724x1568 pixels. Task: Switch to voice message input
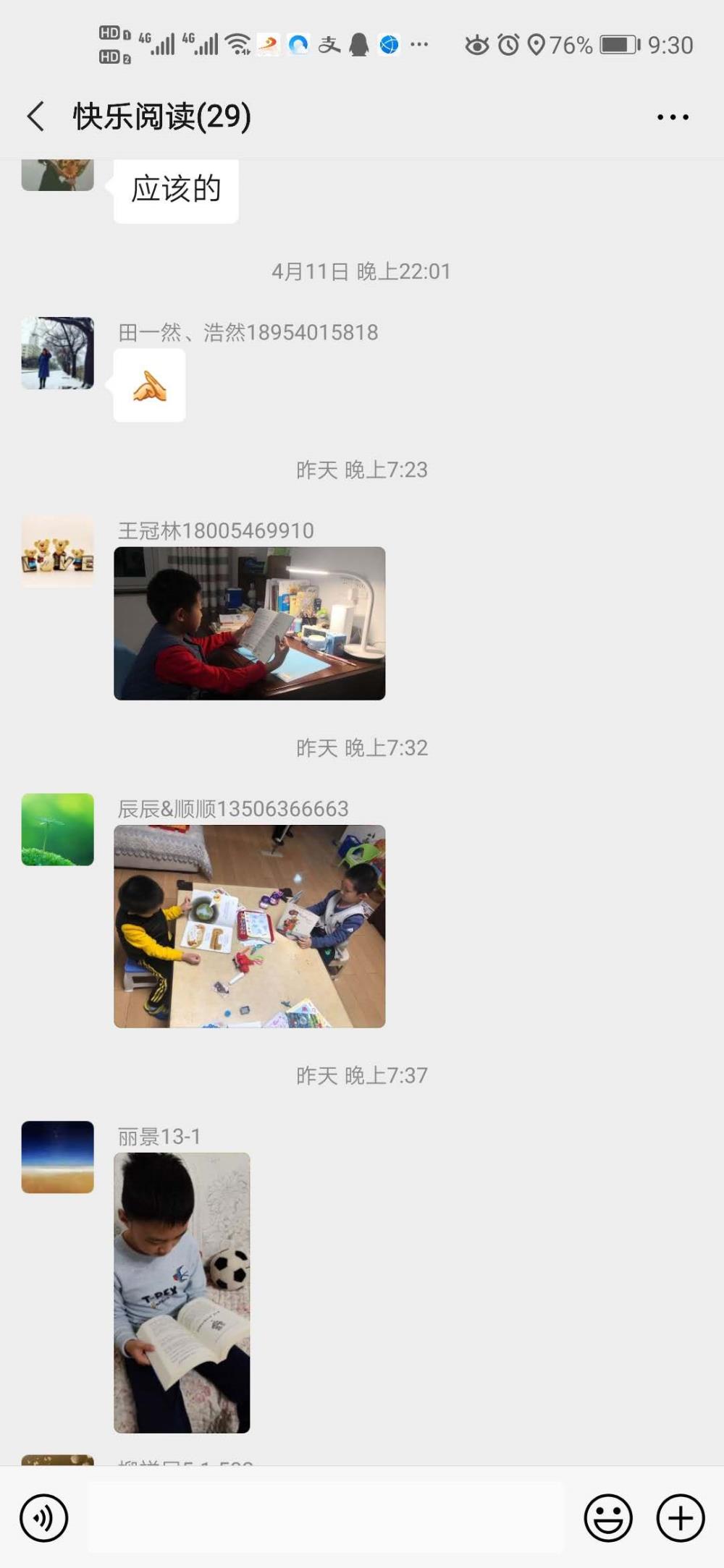point(44,1518)
